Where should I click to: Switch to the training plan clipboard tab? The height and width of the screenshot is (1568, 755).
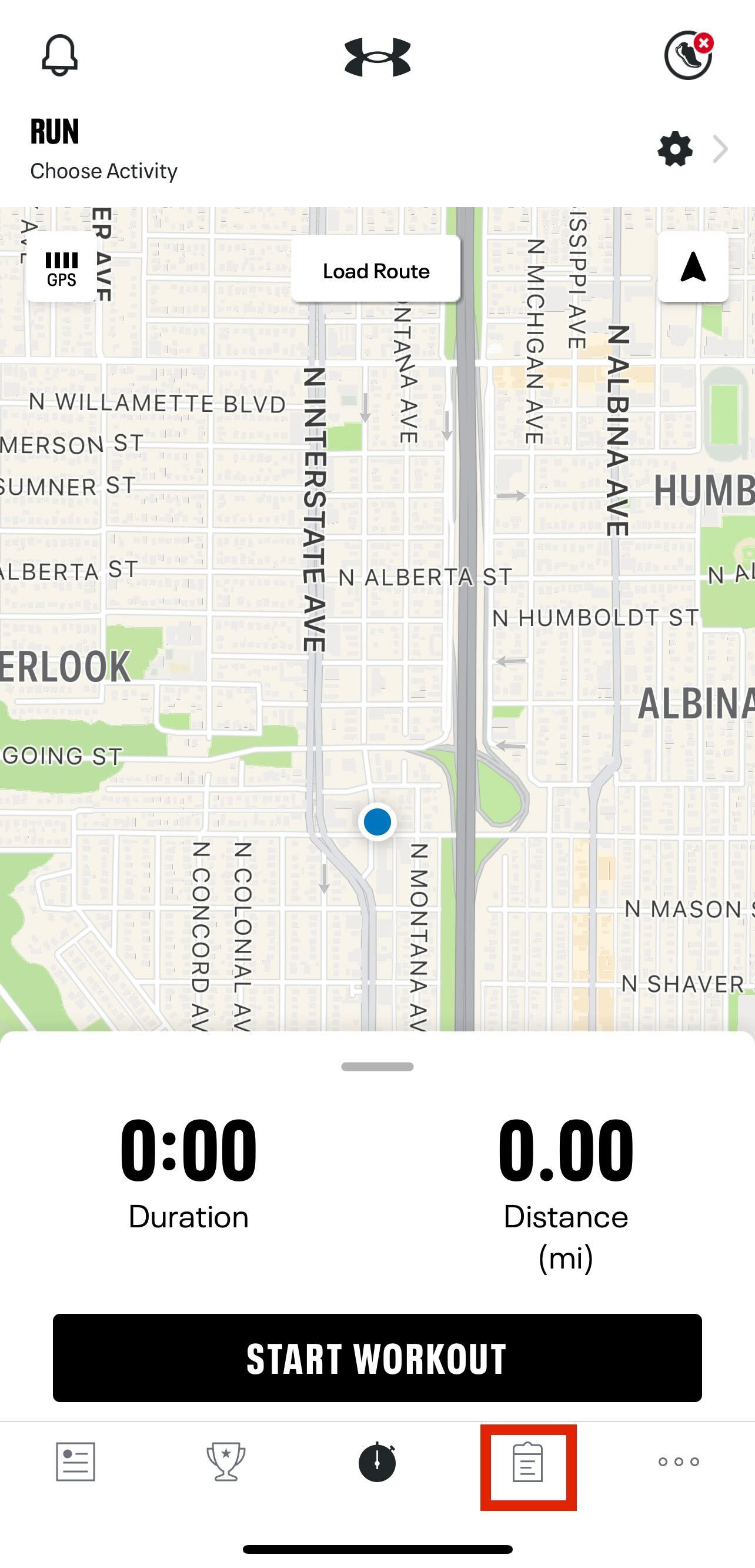coord(527,1463)
